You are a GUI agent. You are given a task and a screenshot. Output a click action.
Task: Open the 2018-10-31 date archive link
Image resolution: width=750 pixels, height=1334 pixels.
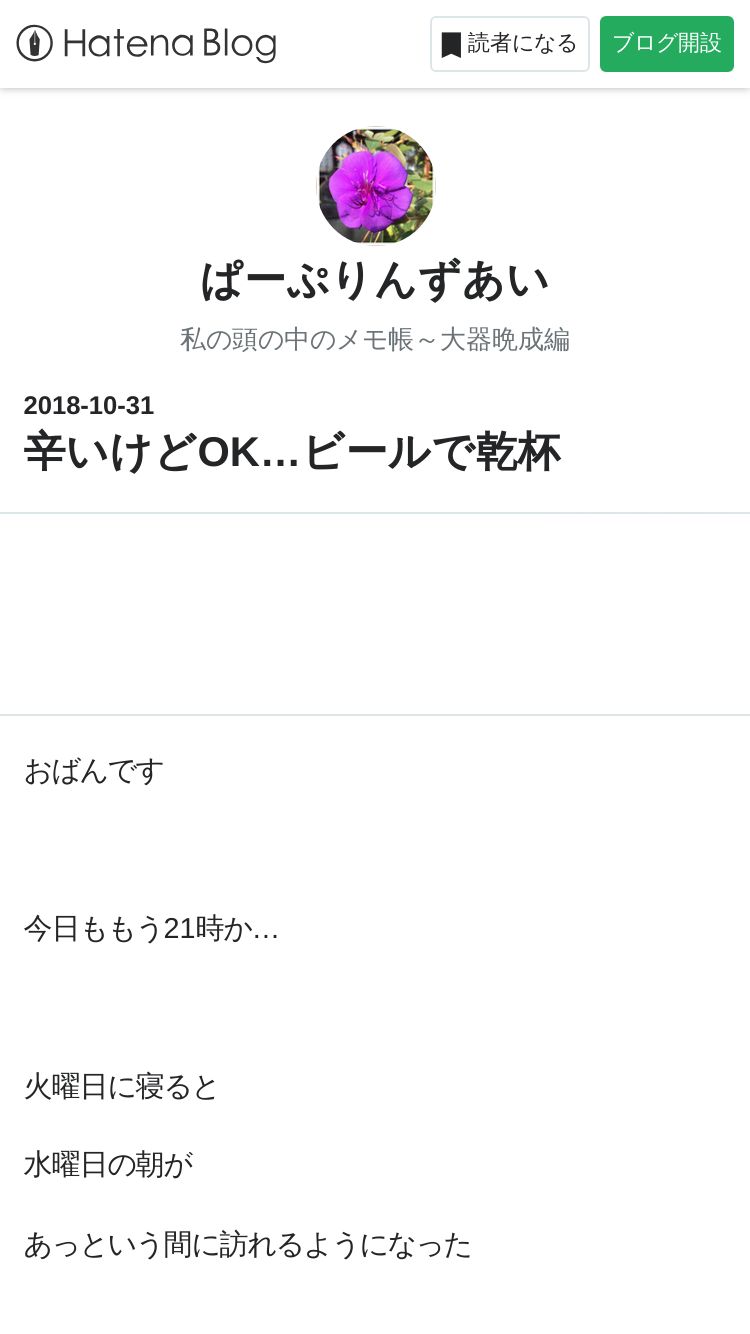point(89,405)
